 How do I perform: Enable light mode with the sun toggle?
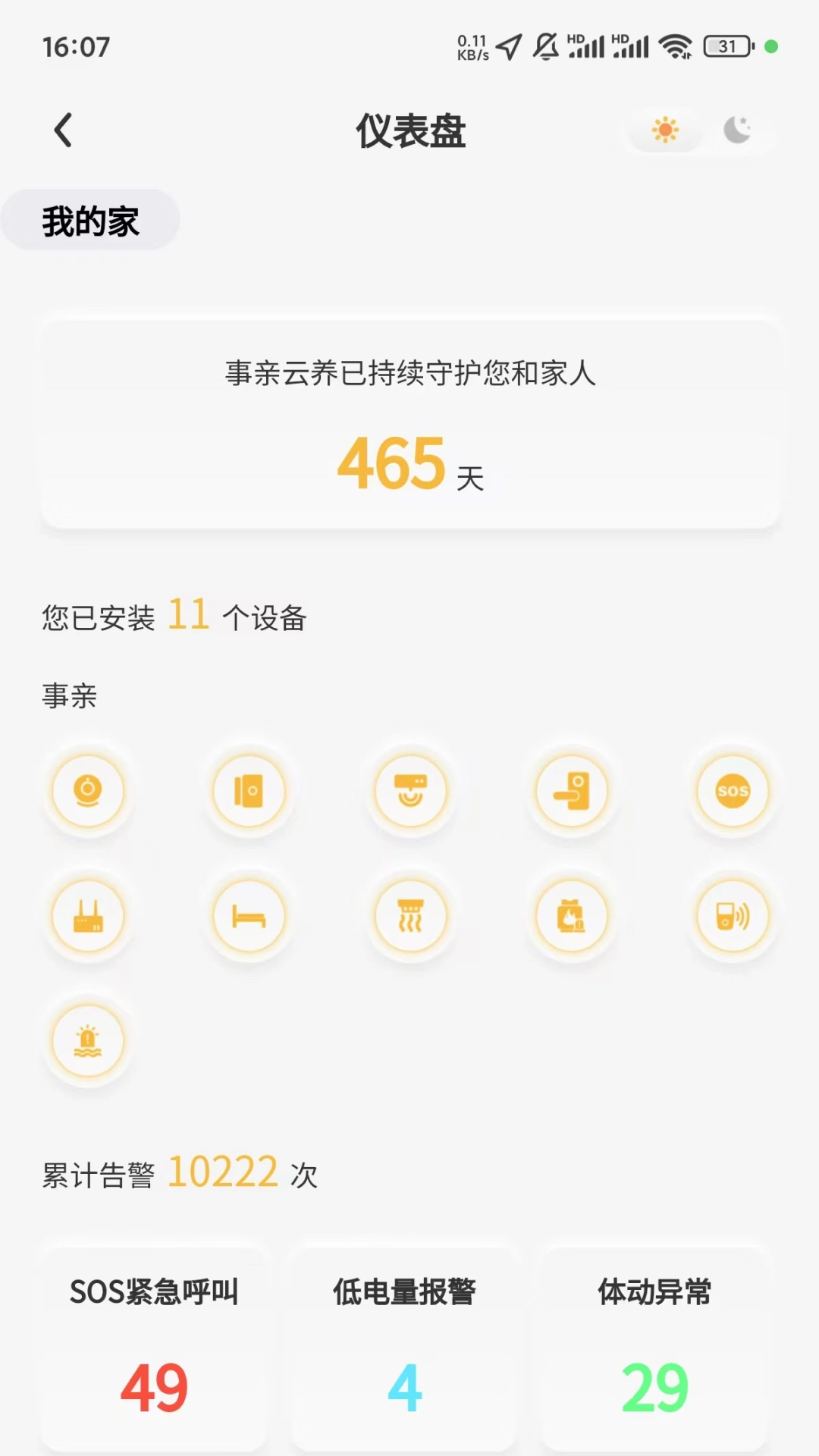tap(664, 130)
